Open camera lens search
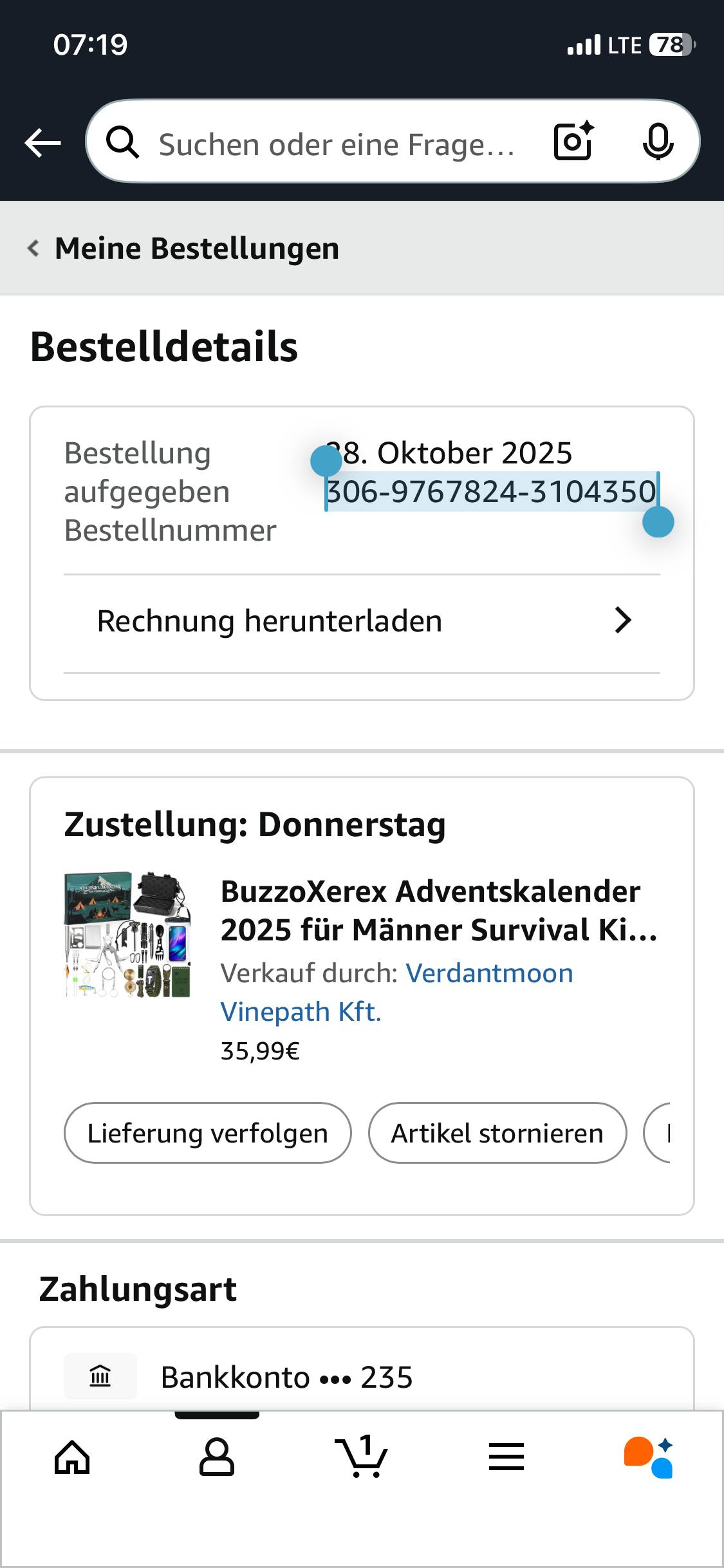This screenshot has width=724, height=1568. tap(573, 141)
